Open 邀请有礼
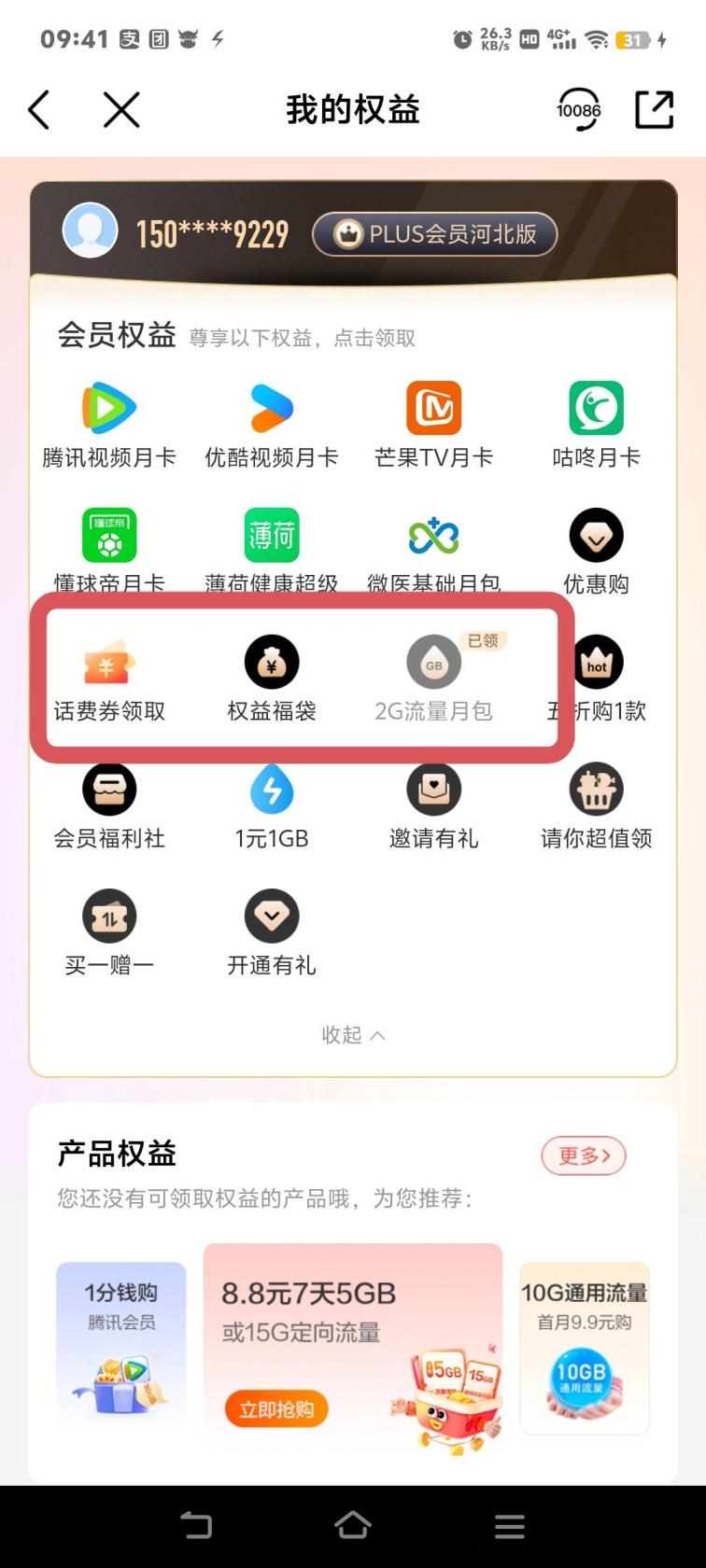This screenshot has width=706, height=1568. click(x=433, y=806)
